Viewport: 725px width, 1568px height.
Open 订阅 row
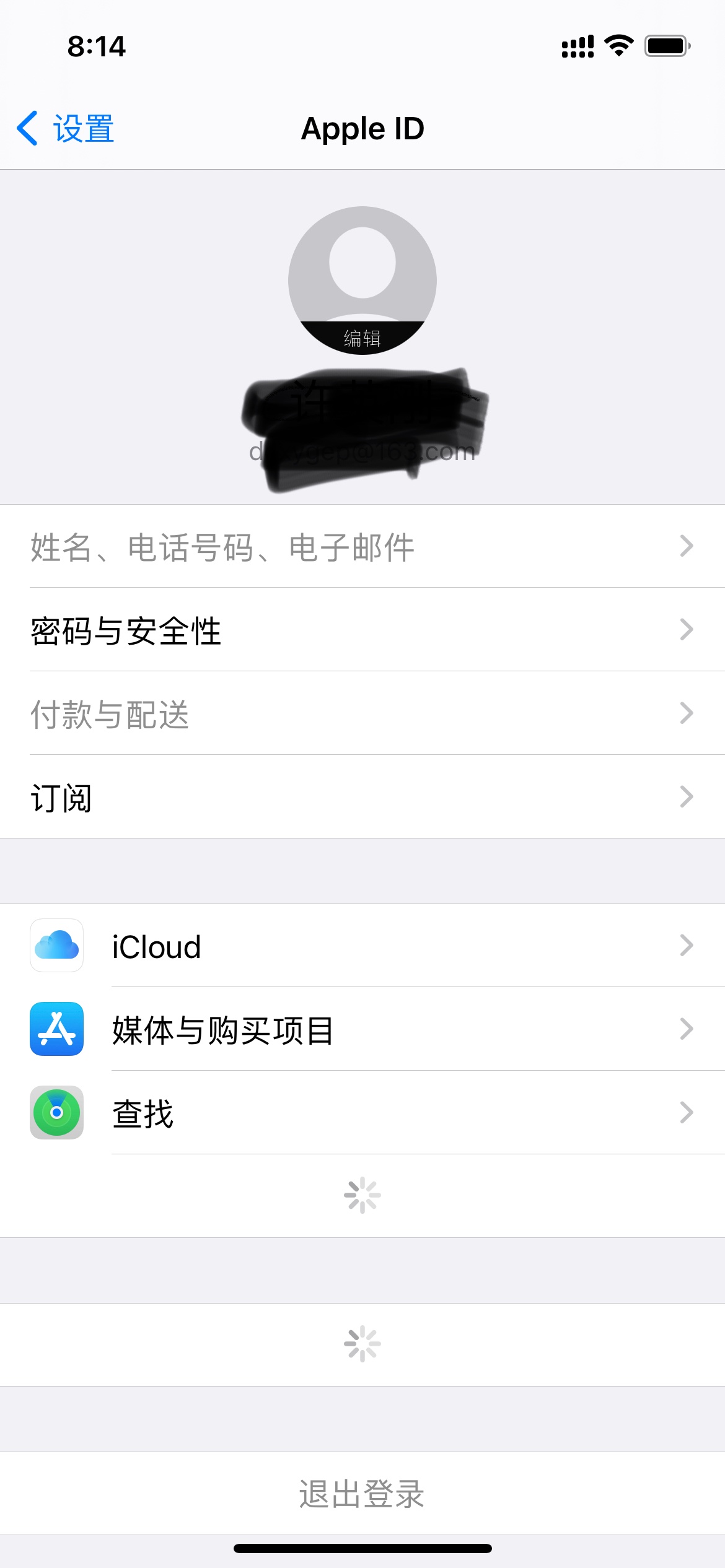362,798
